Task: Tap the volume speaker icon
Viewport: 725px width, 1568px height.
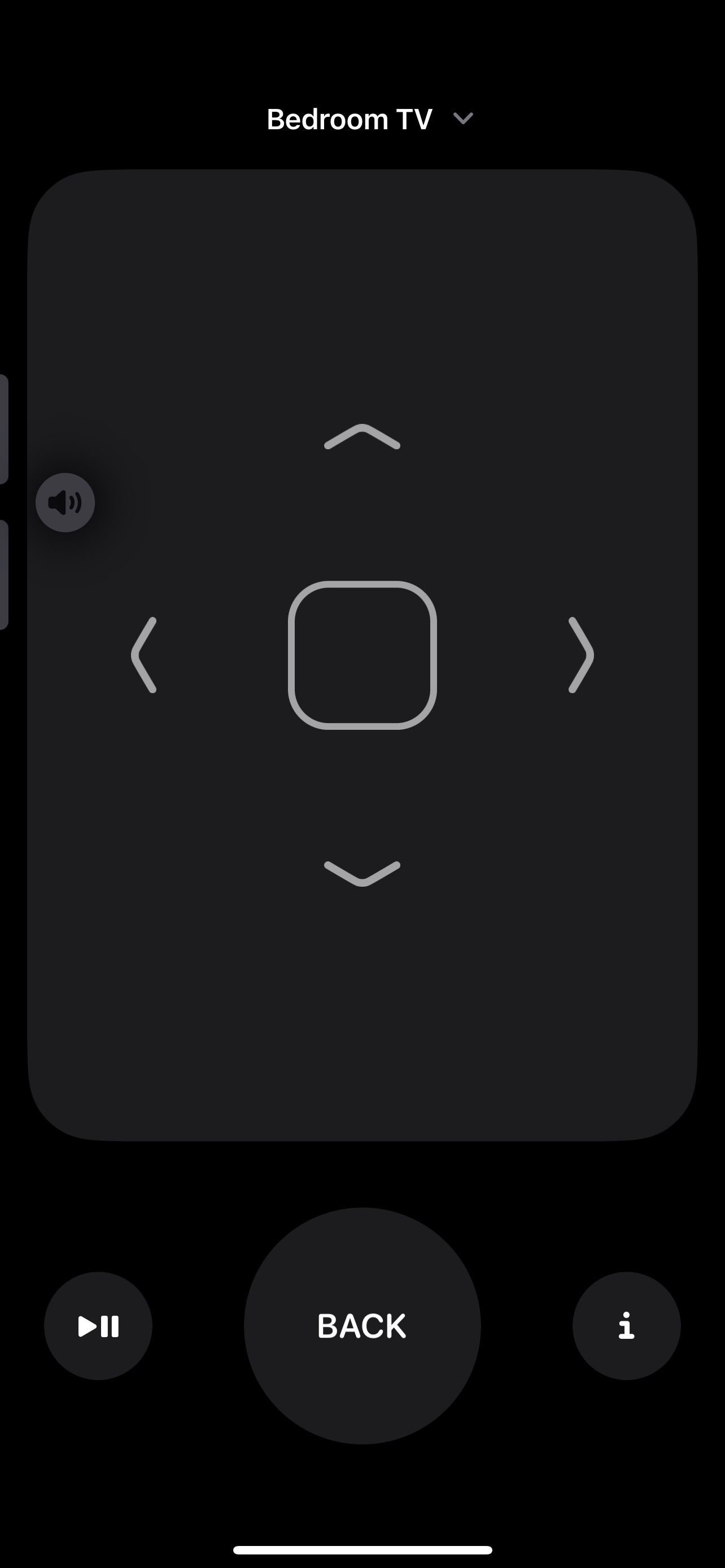Action: pyautogui.click(x=65, y=503)
